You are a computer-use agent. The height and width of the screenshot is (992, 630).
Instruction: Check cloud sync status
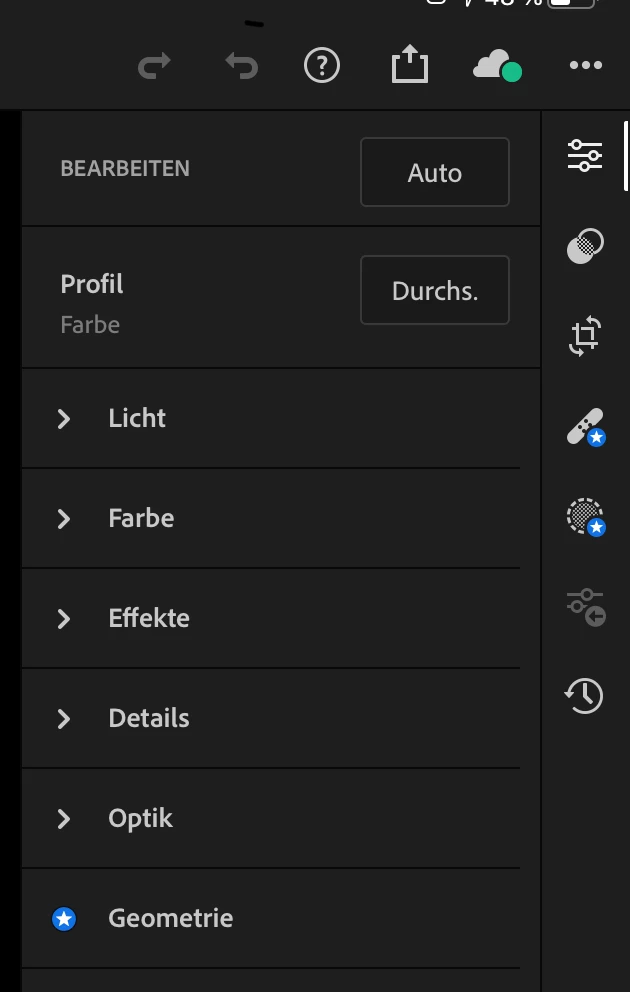[x=497, y=66]
